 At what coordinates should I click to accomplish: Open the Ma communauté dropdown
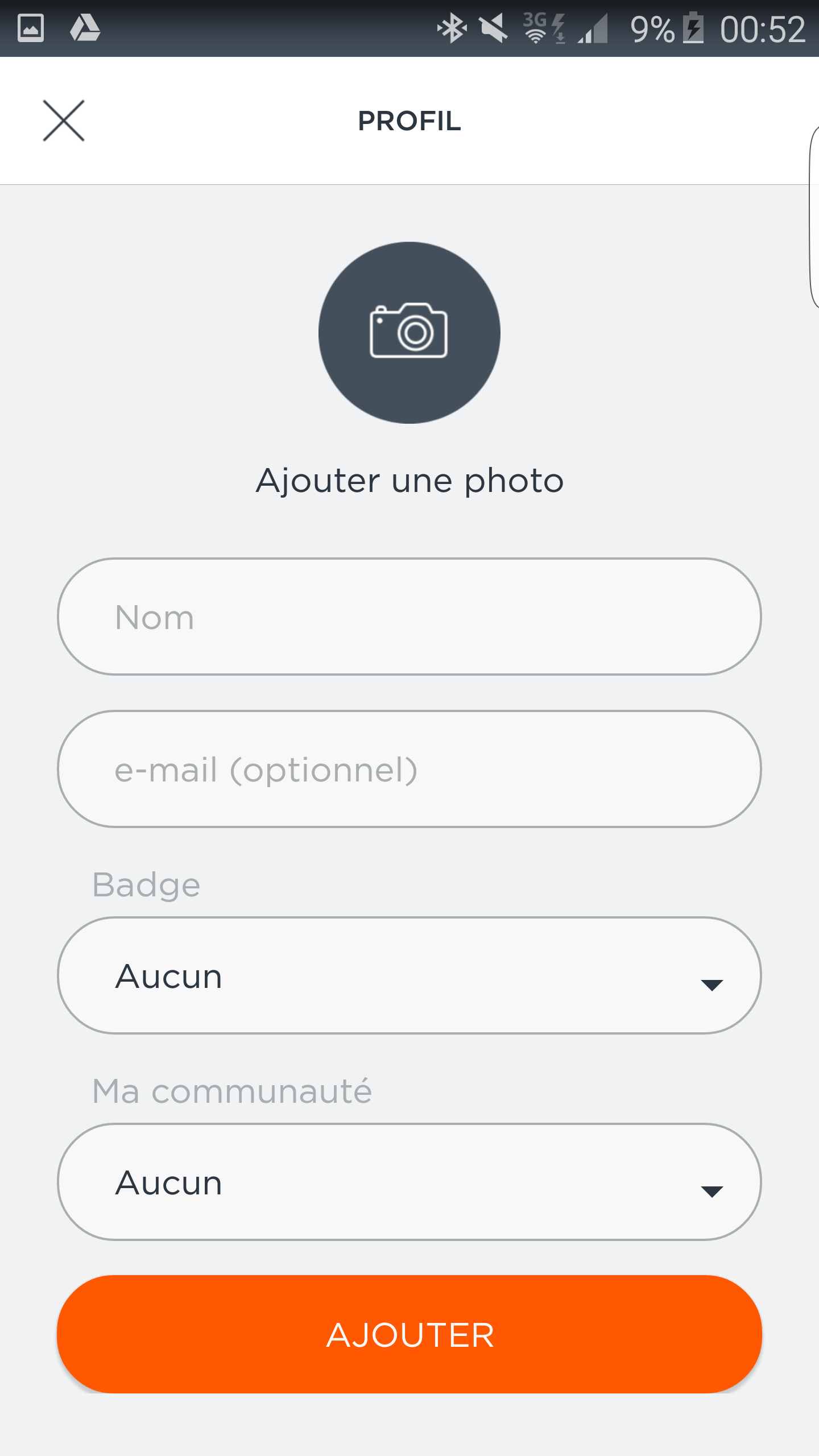point(409,1182)
